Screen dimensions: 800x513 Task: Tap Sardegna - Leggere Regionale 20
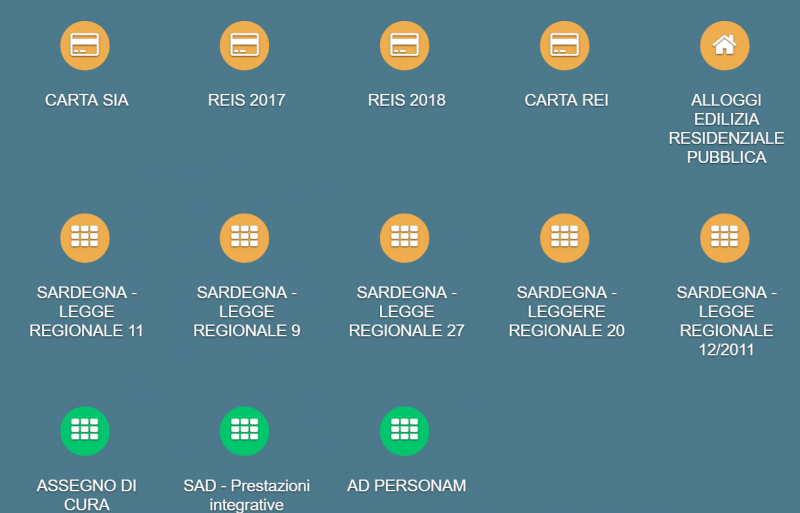[x=565, y=238]
